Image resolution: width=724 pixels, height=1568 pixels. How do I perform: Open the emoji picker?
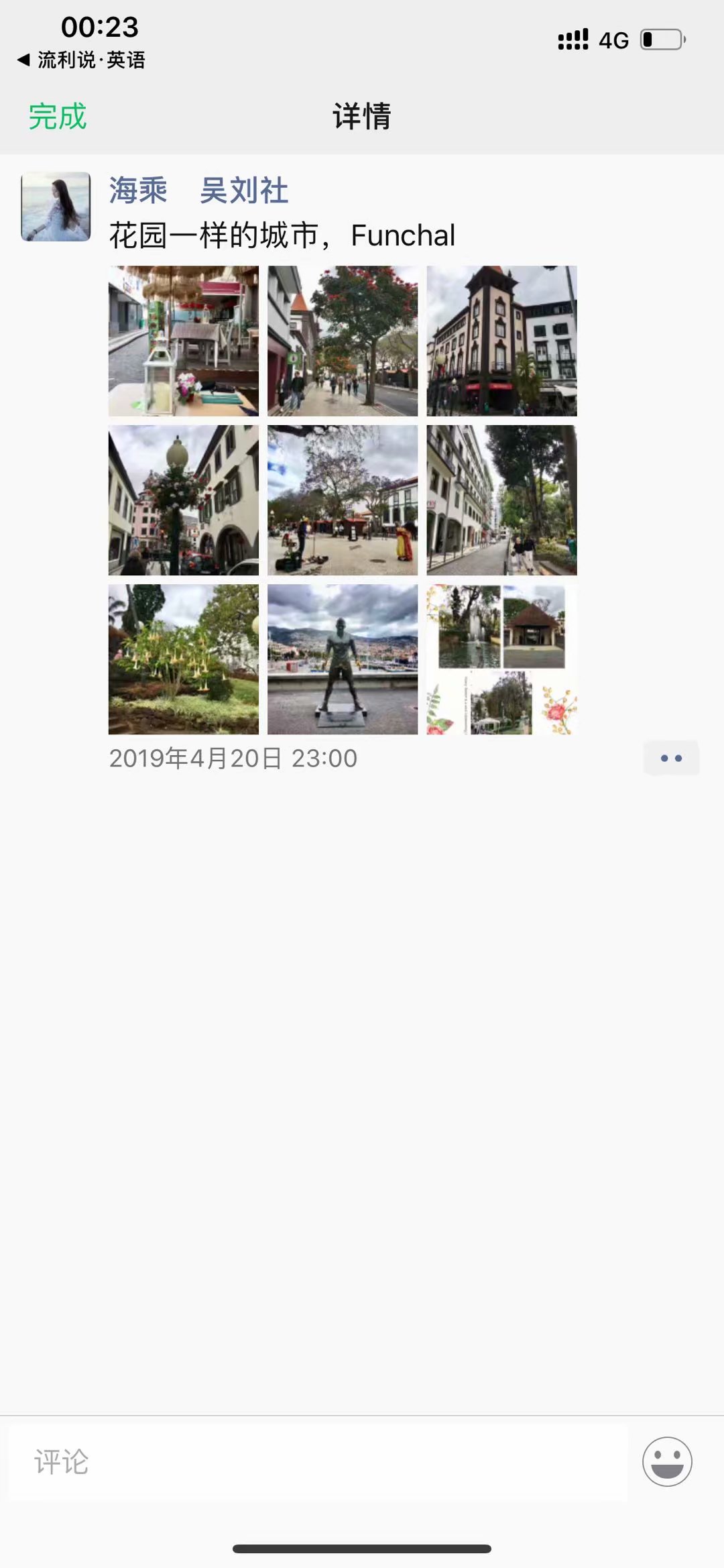coord(667,1461)
